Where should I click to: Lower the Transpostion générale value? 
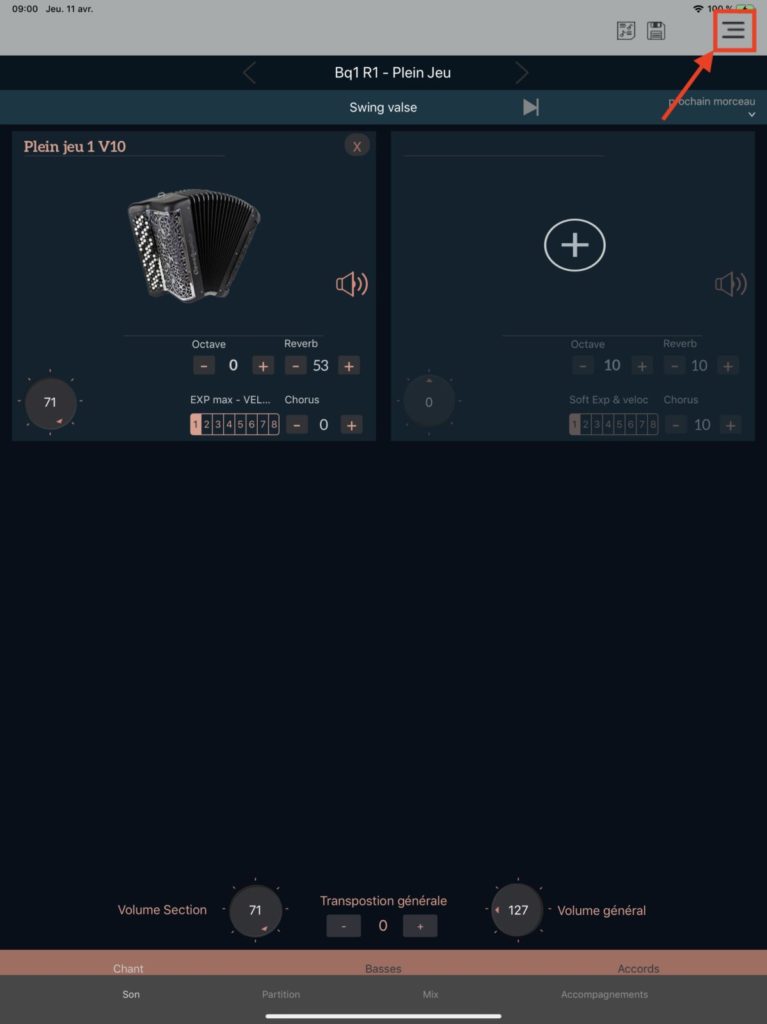pos(343,927)
